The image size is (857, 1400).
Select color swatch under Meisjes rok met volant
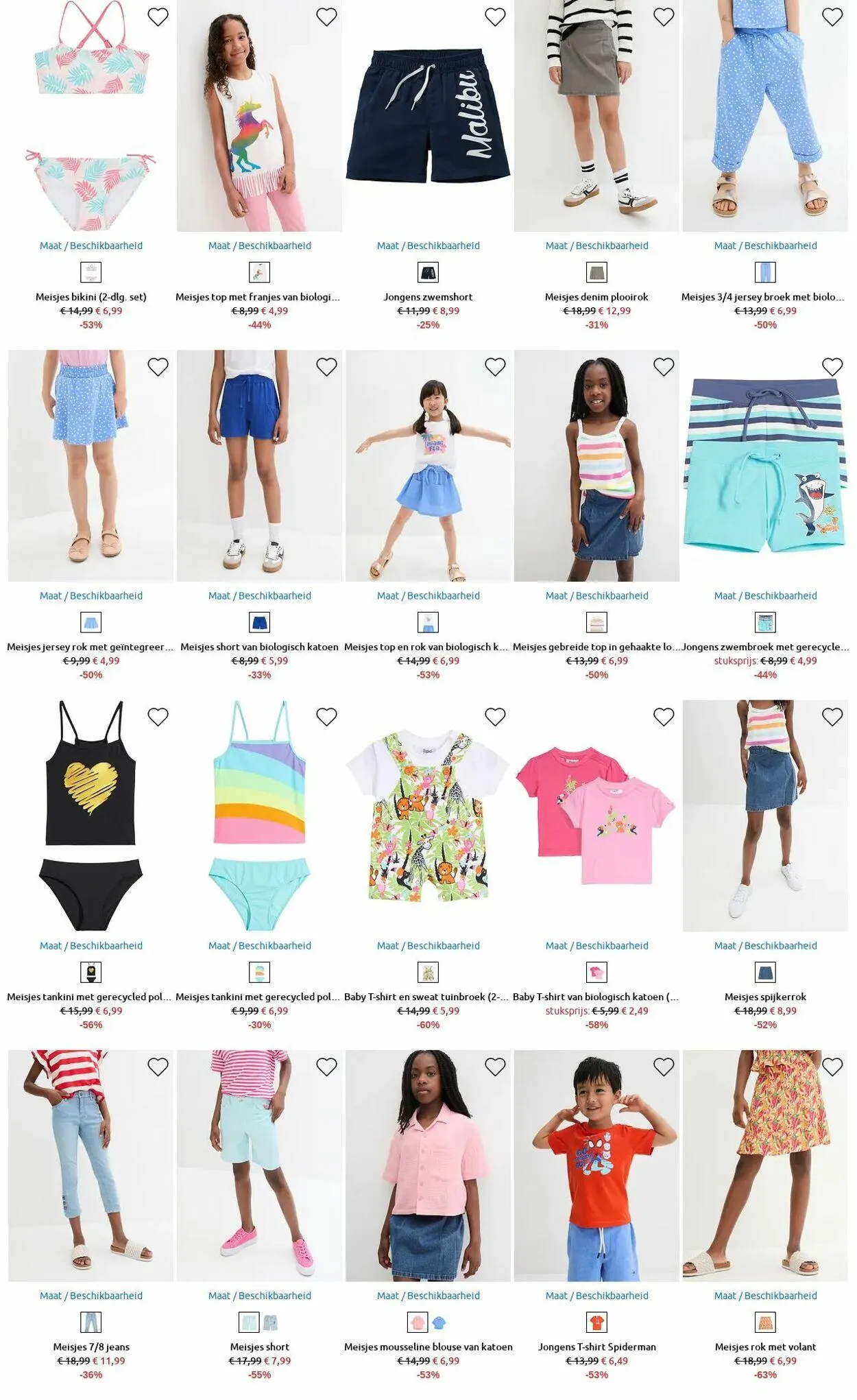coord(765,1322)
